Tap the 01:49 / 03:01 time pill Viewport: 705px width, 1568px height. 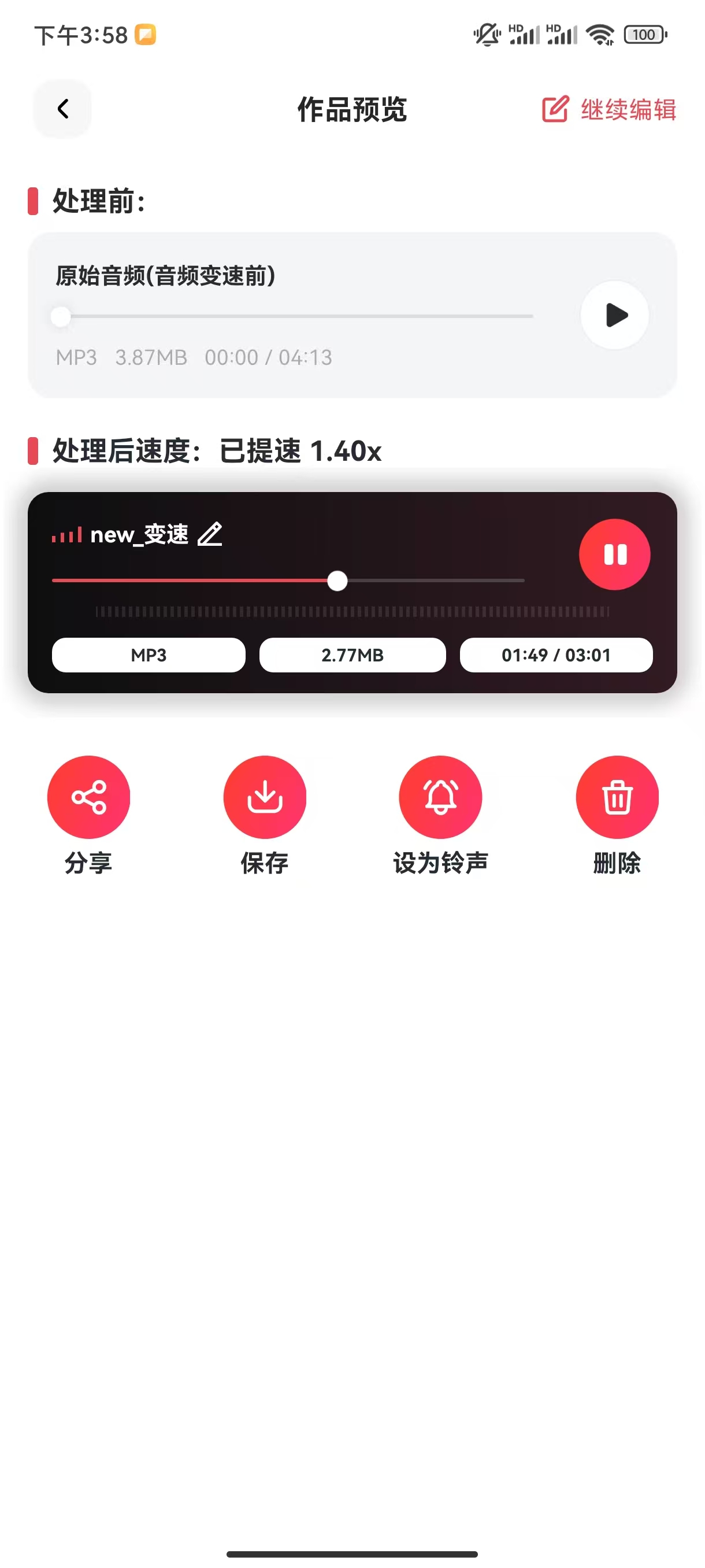click(x=556, y=655)
